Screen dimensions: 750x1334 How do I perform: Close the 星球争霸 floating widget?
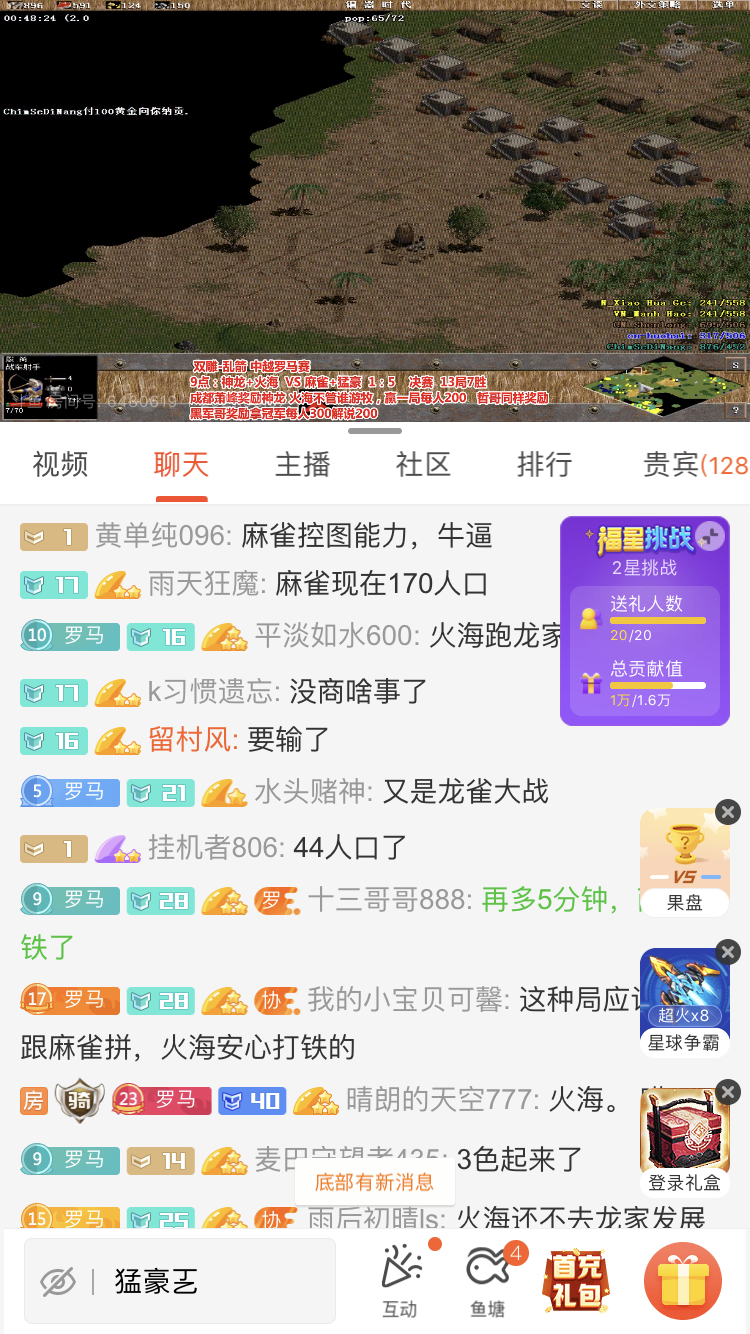tap(727, 952)
